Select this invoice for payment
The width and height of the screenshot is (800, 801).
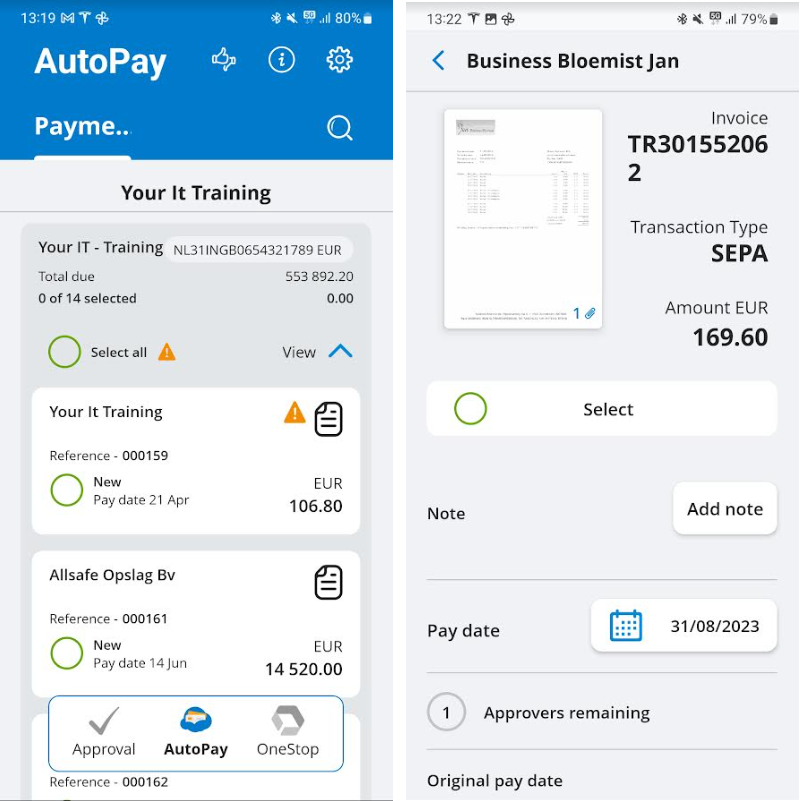click(x=471, y=409)
